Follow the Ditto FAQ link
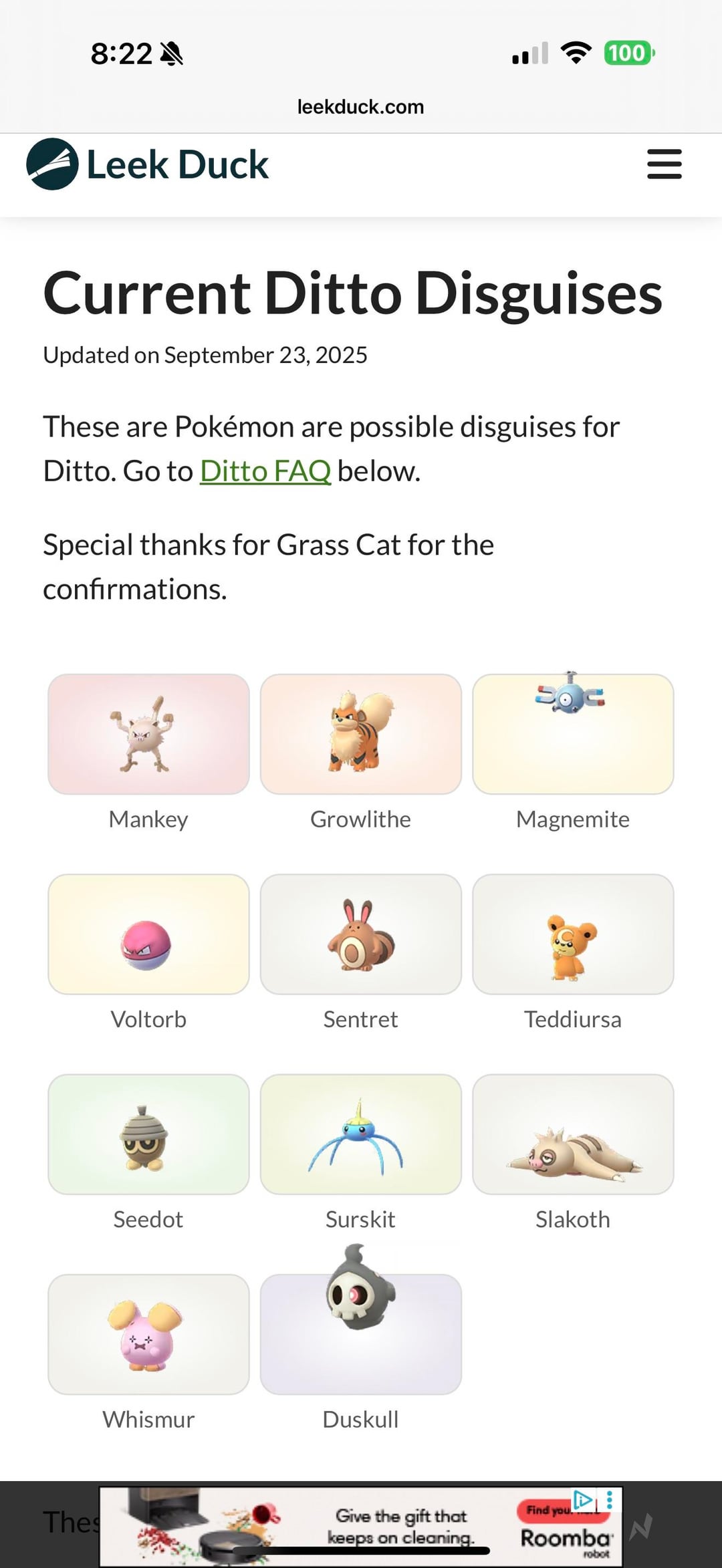The height and width of the screenshot is (1568, 722). point(265,471)
